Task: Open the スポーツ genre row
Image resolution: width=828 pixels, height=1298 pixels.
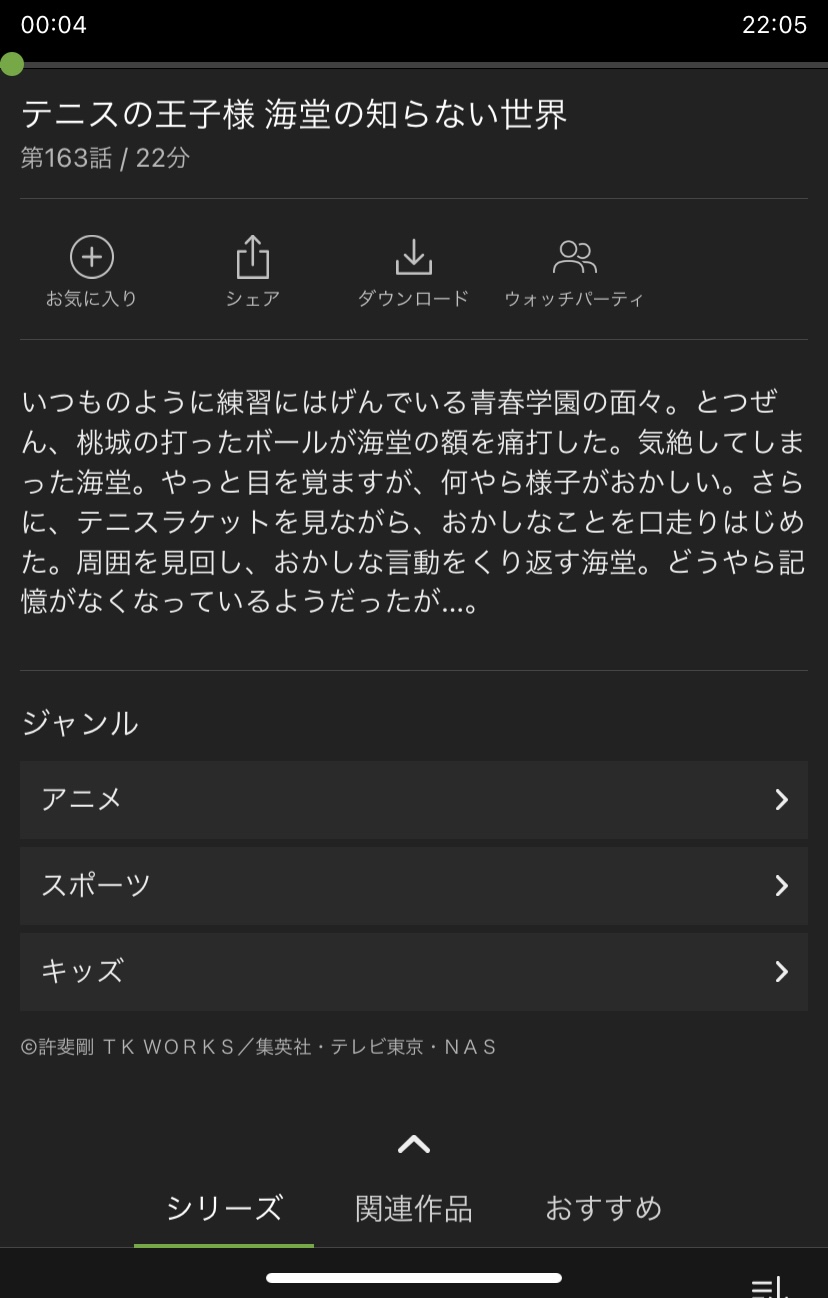Action: click(413, 886)
